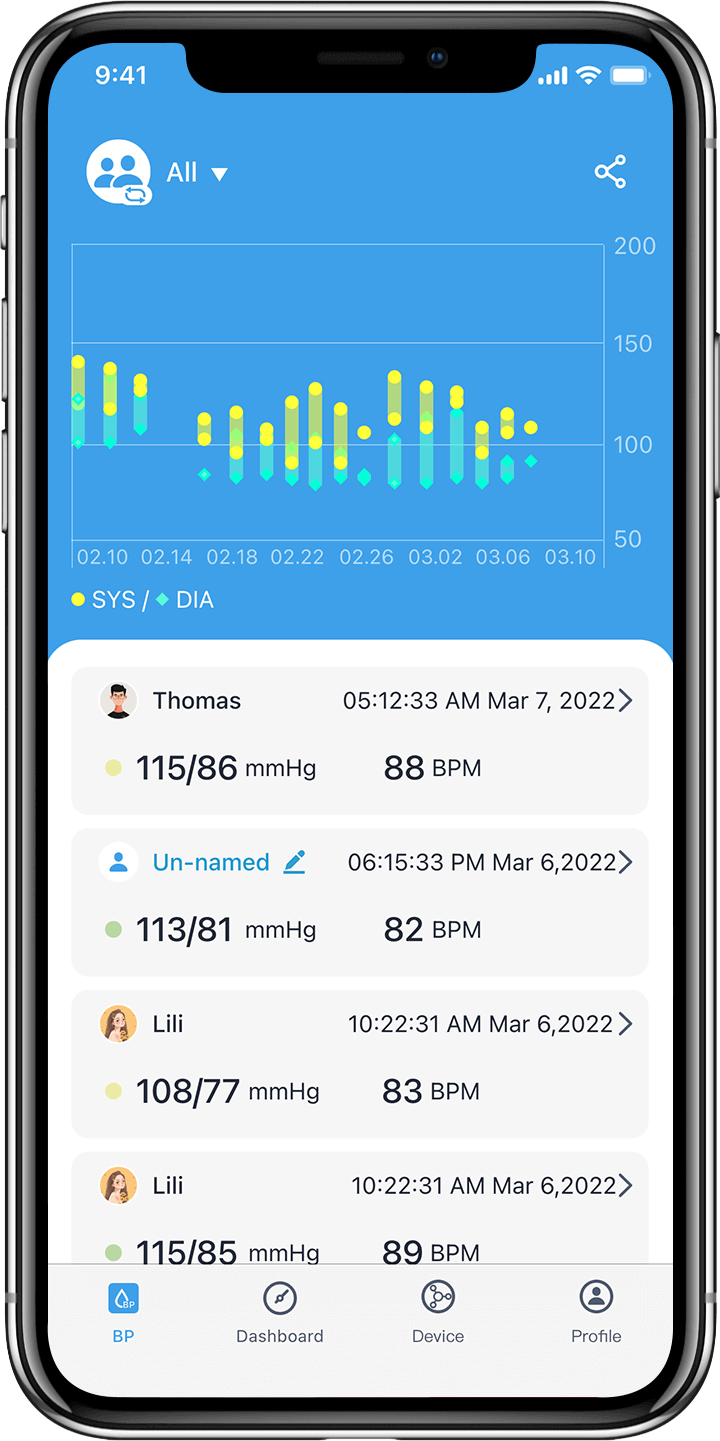Open the All users dropdown

point(197,173)
